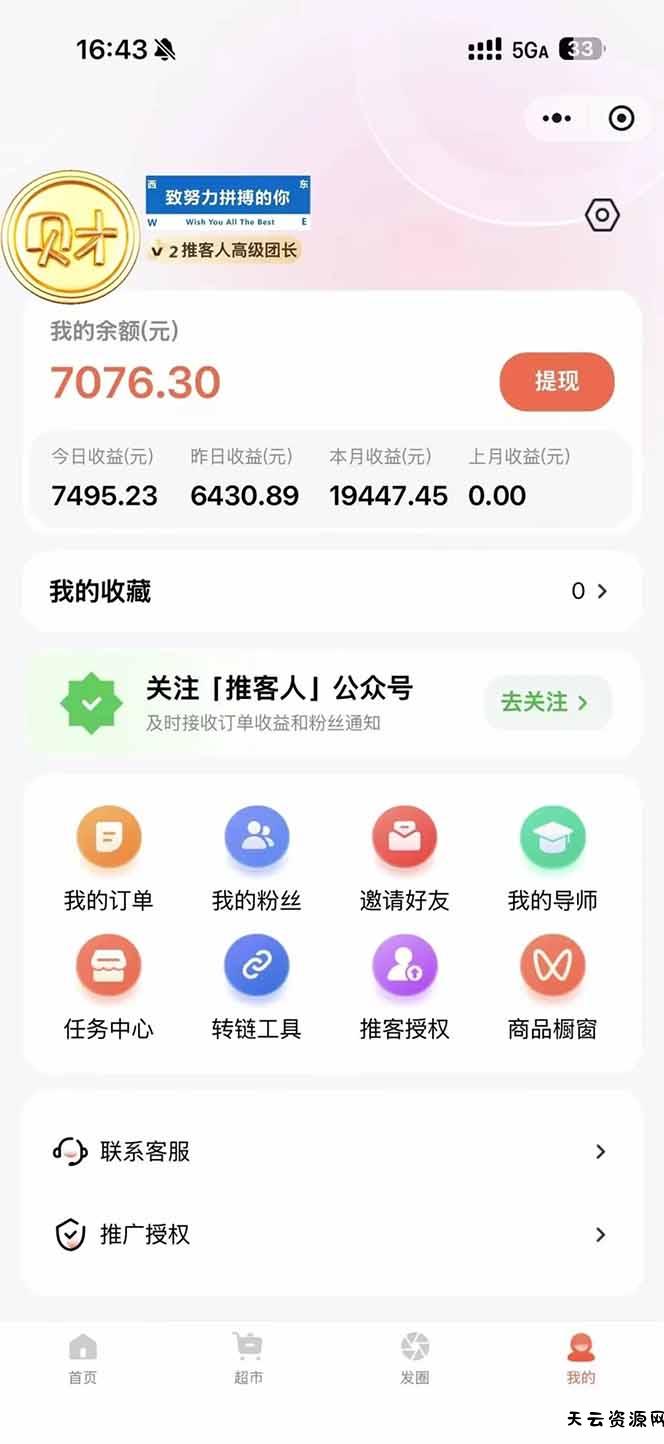The image size is (664, 1444).
Task: Open 任务中心
Action: coord(108,985)
